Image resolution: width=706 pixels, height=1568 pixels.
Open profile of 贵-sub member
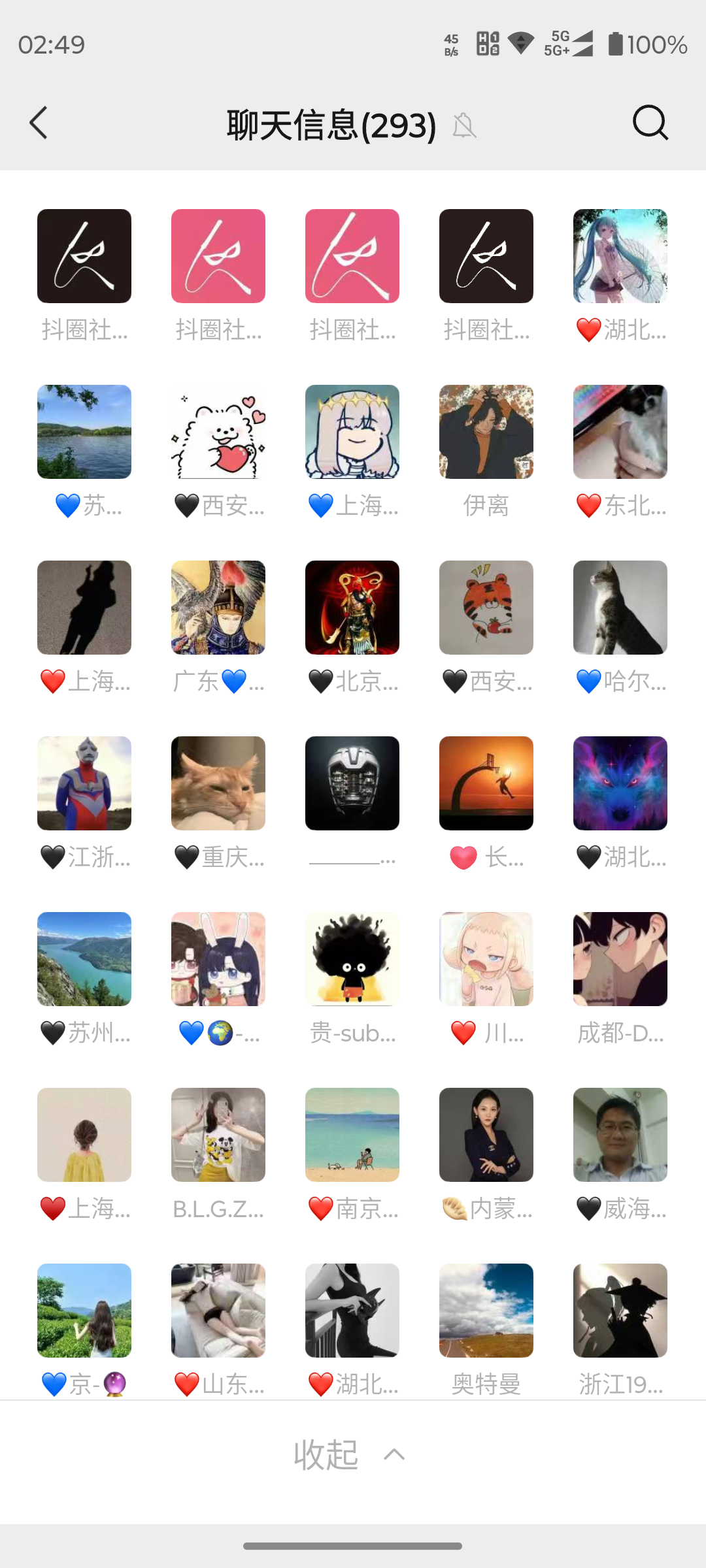coord(352,958)
